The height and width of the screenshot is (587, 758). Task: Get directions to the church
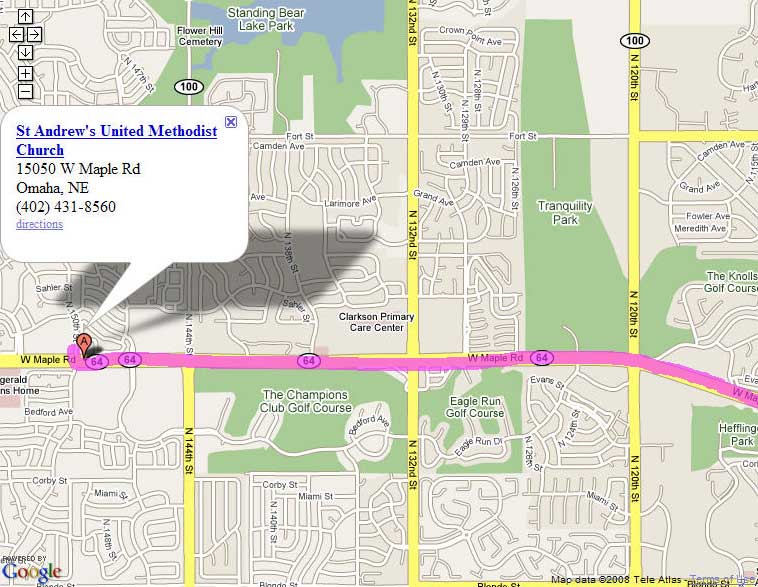39,224
